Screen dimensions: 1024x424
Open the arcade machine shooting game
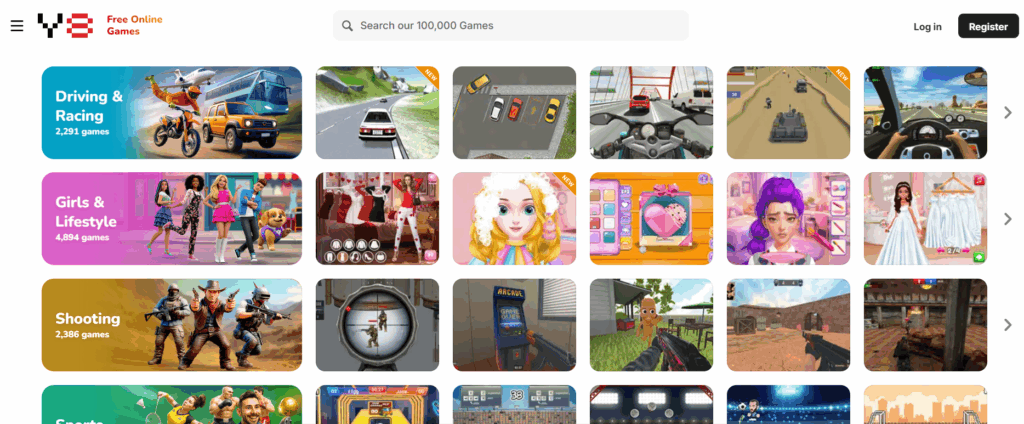click(514, 325)
